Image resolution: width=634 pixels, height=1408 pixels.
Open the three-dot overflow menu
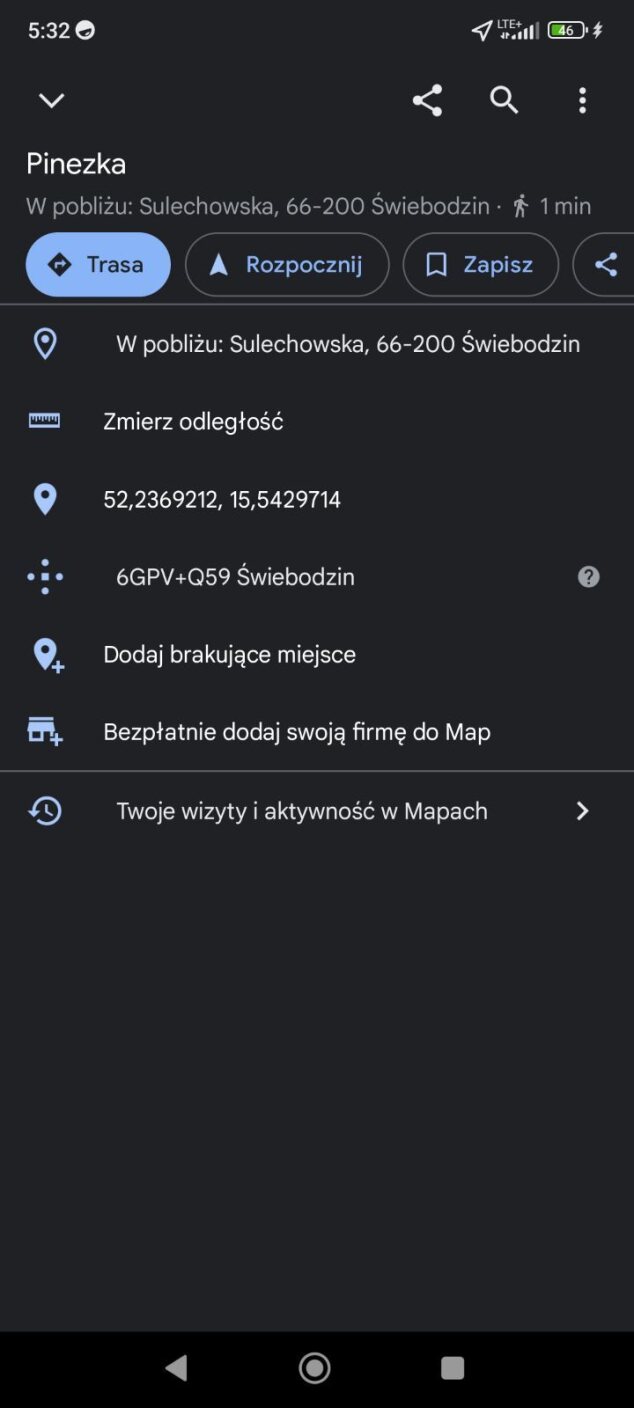click(582, 100)
